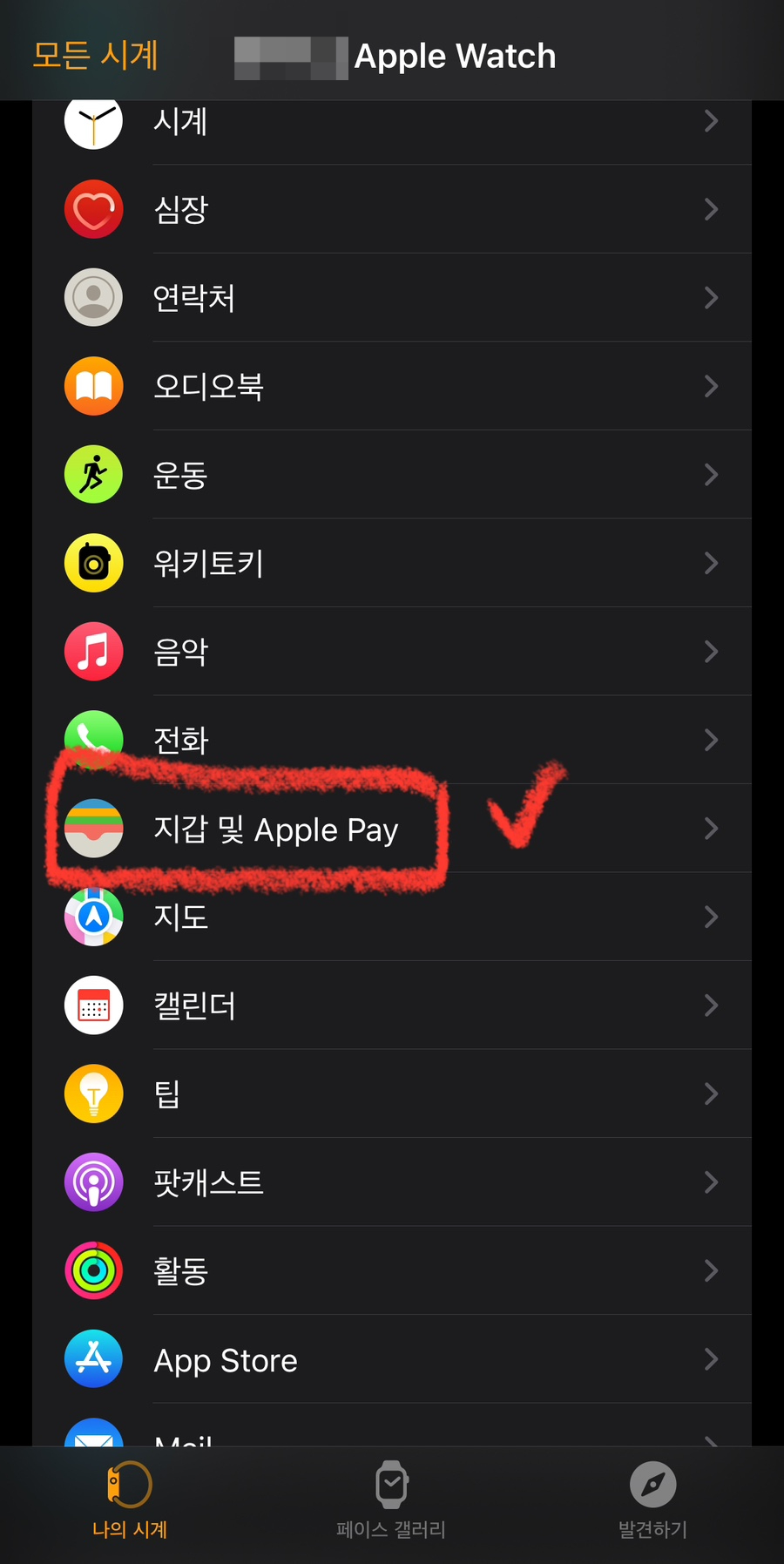Open the 시계 settings row
Image resolution: width=784 pixels, height=1564 pixels.
392,121
